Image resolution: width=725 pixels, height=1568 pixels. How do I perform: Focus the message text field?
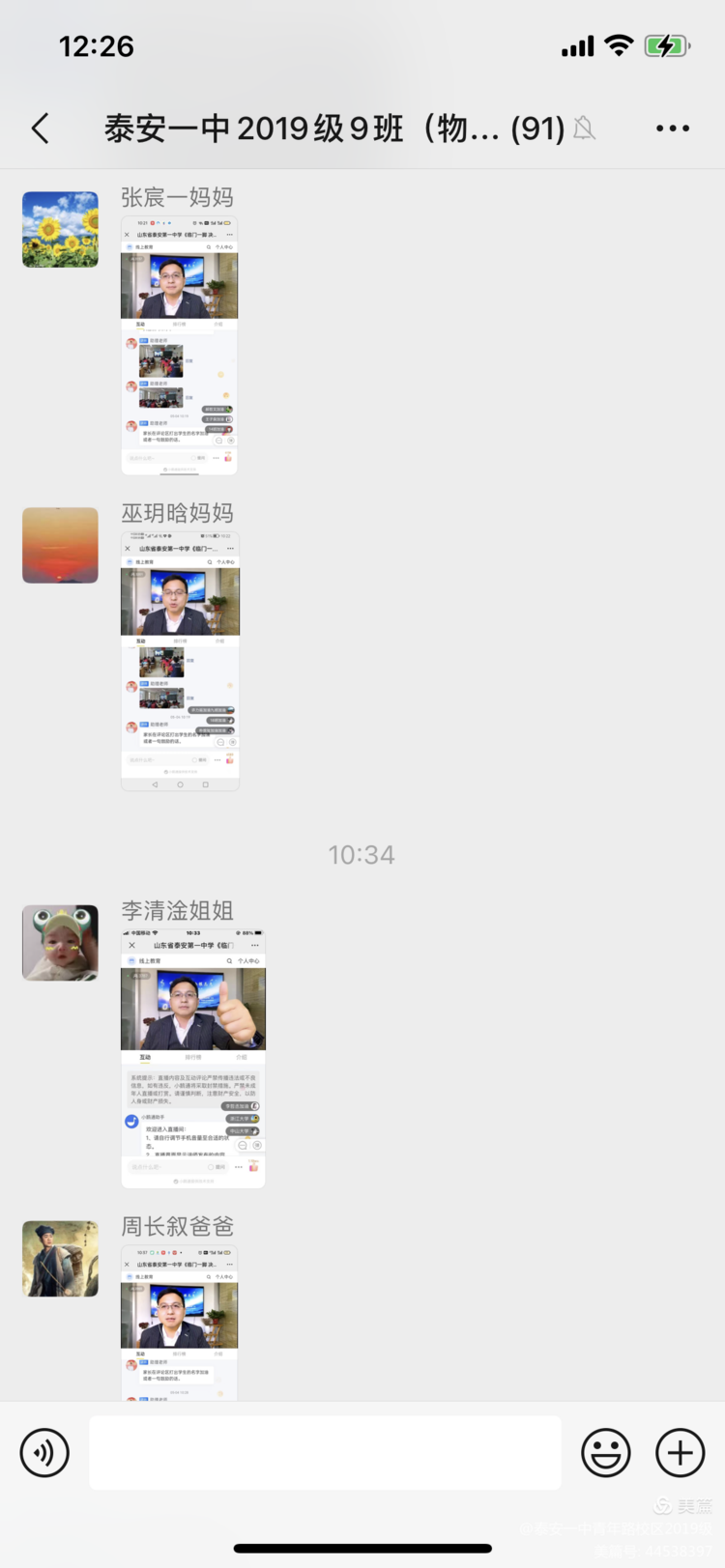click(x=325, y=1452)
